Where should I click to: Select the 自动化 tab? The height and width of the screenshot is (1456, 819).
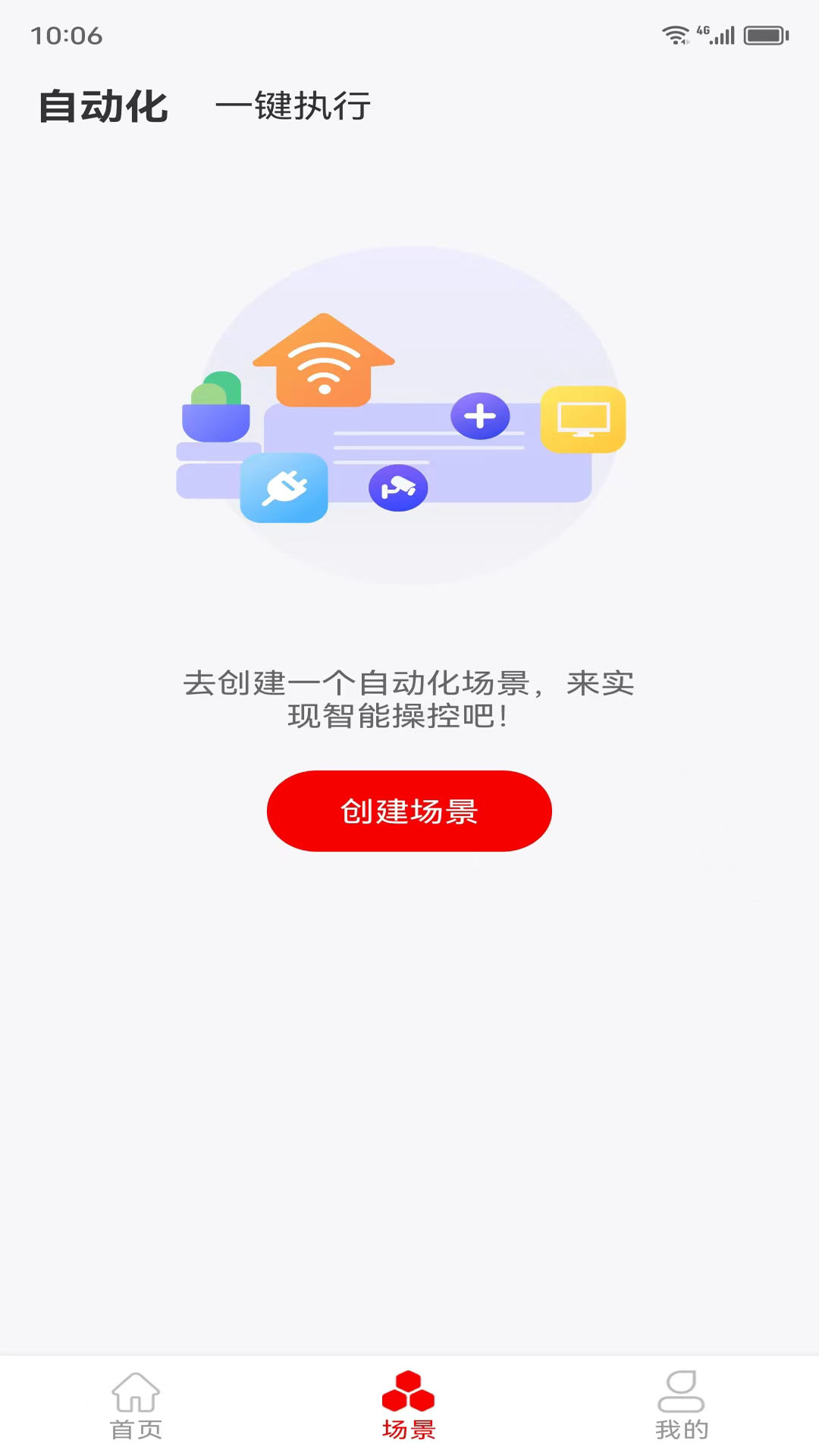click(104, 106)
